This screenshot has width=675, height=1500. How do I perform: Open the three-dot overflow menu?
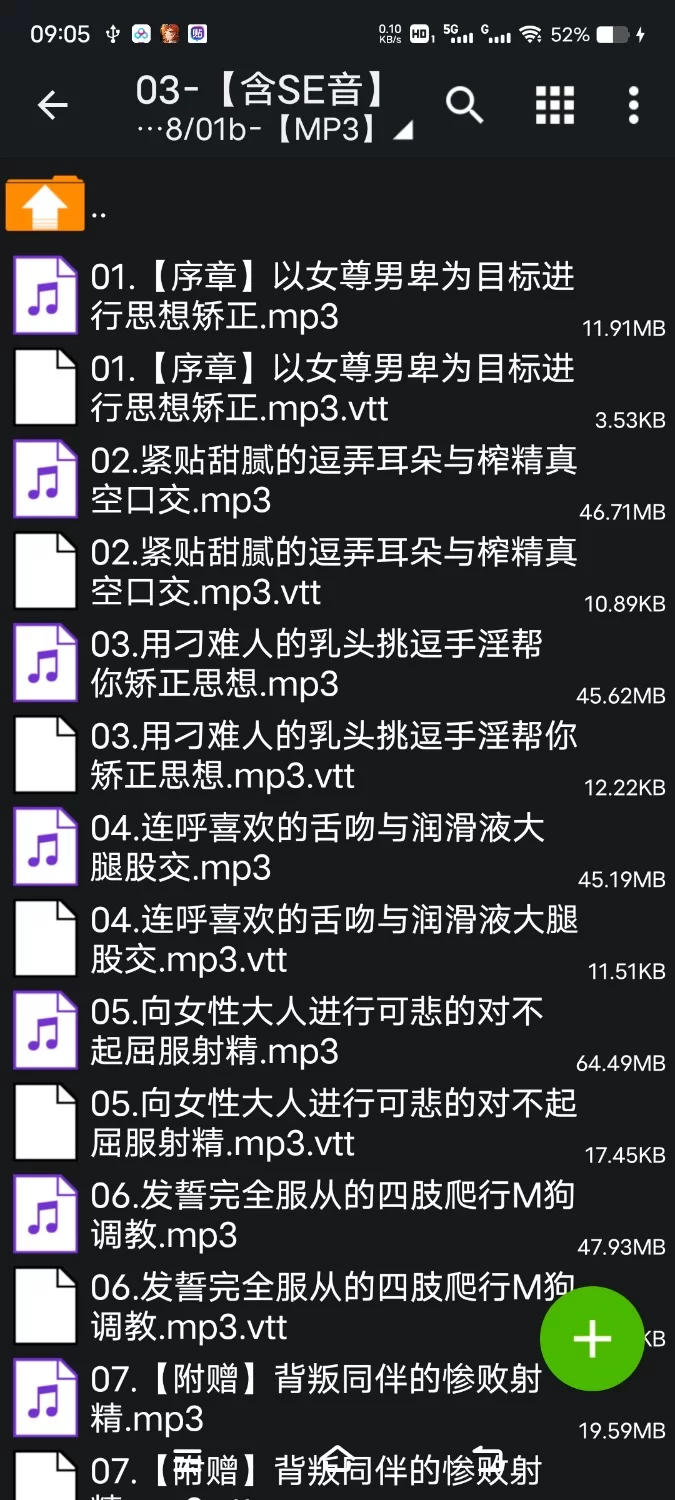[633, 105]
